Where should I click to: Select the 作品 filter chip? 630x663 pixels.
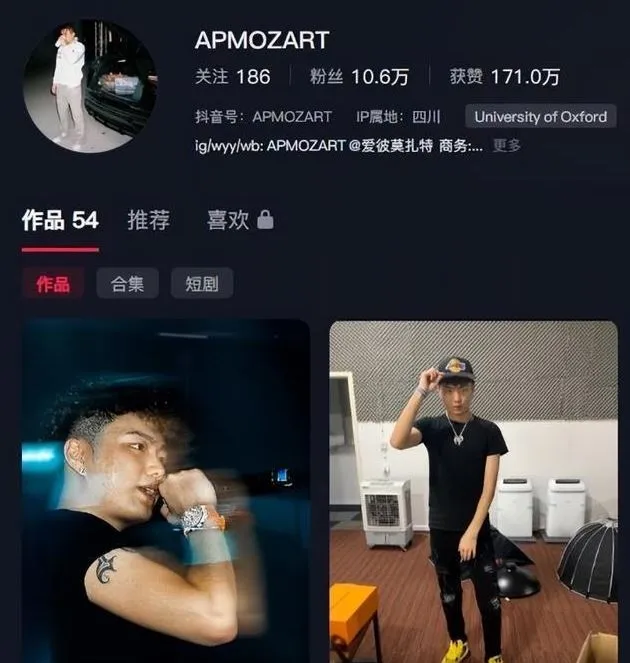click(53, 284)
